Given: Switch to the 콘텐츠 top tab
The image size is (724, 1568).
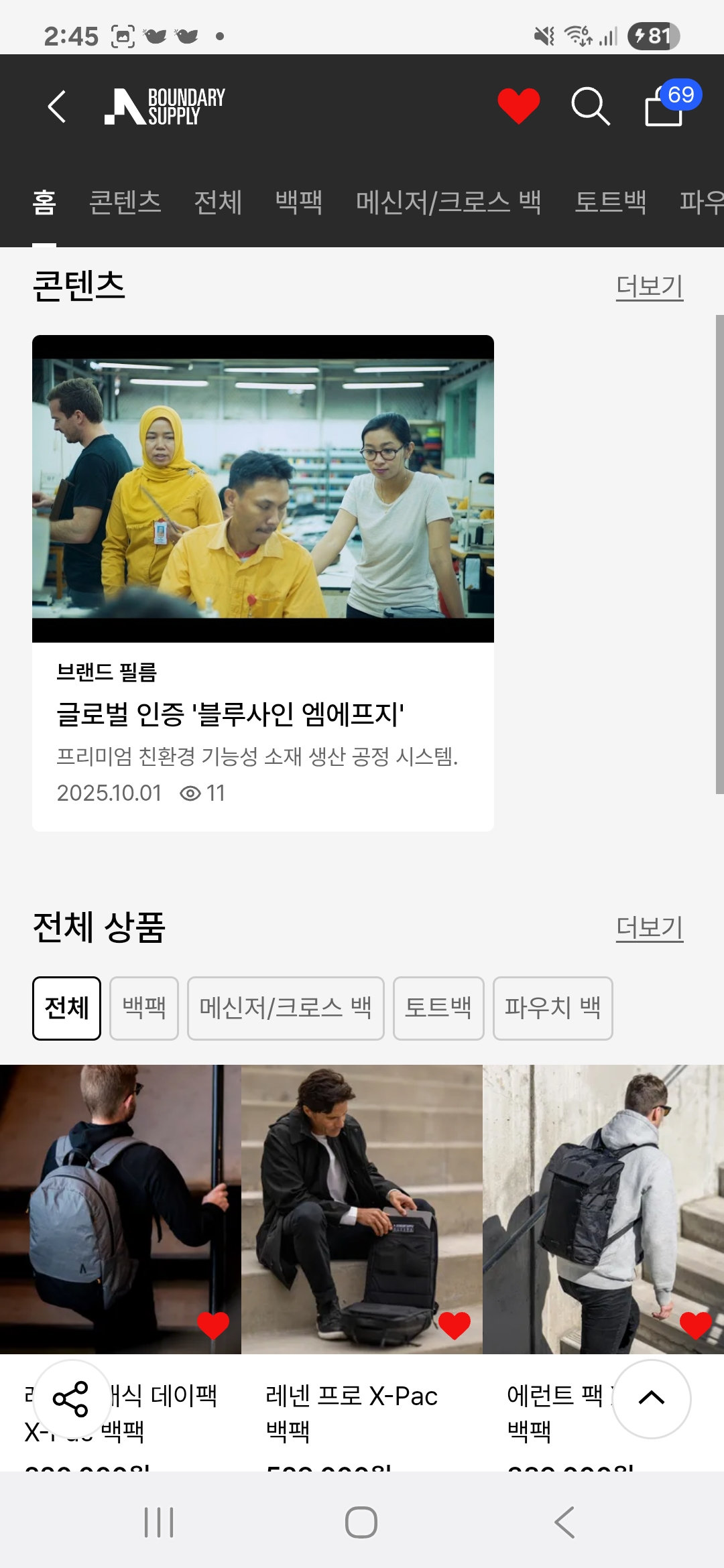Looking at the screenshot, I should tap(125, 202).
